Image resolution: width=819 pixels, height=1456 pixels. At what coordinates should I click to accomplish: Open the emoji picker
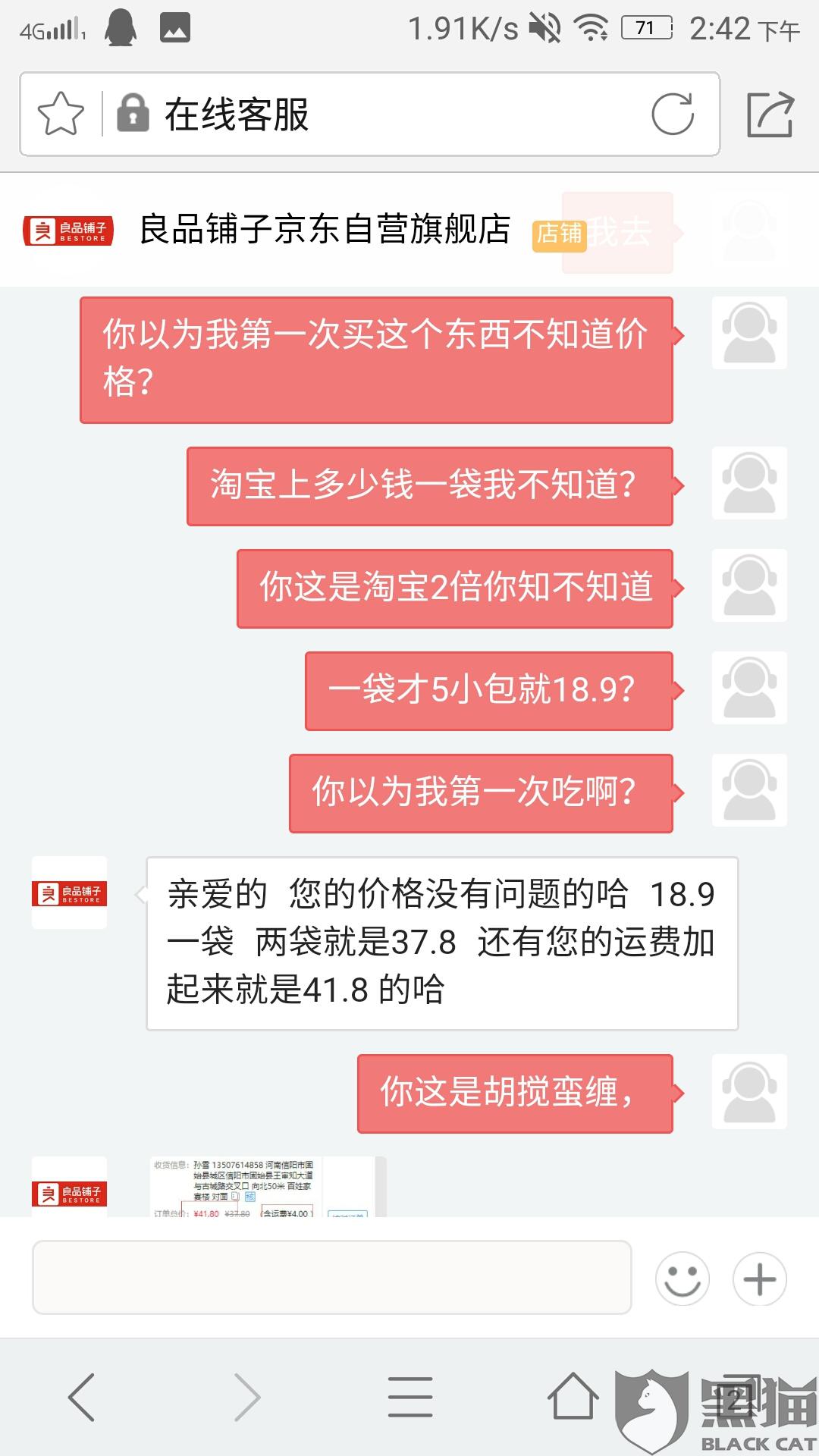click(682, 1279)
